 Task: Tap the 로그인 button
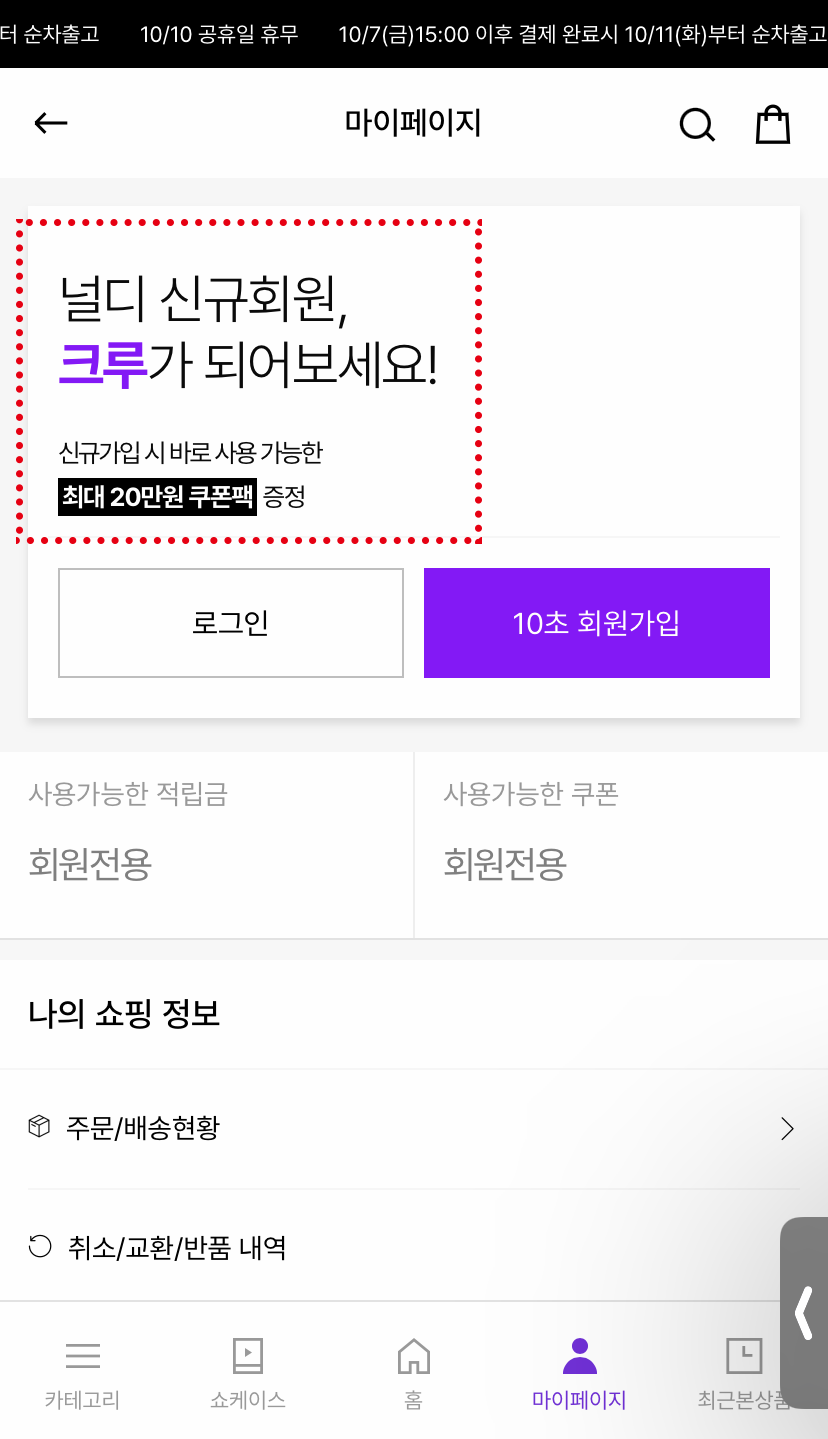(x=231, y=623)
